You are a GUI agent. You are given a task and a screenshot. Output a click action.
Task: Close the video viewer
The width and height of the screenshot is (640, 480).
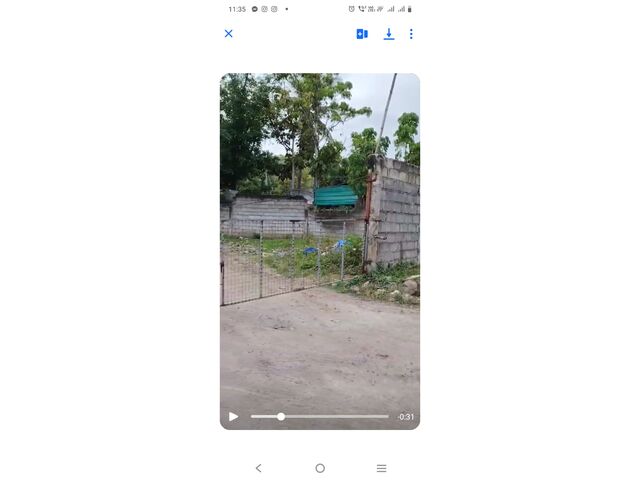pos(228,34)
